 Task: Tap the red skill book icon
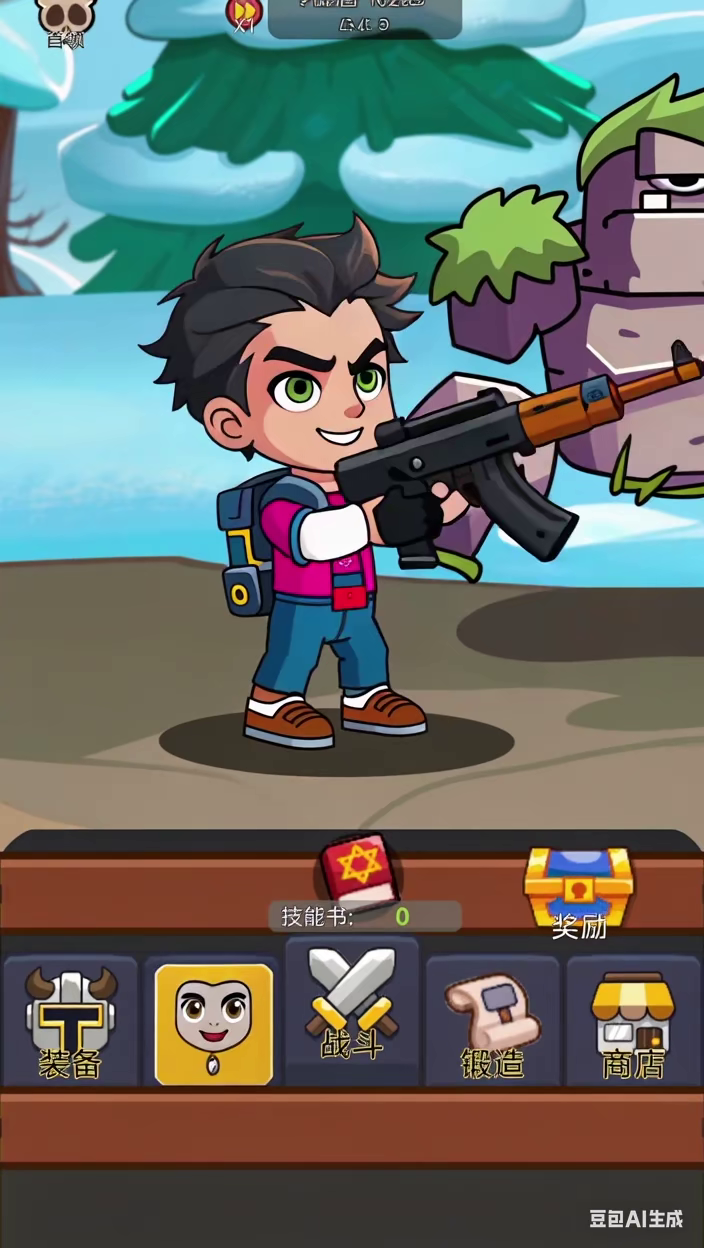(360, 868)
